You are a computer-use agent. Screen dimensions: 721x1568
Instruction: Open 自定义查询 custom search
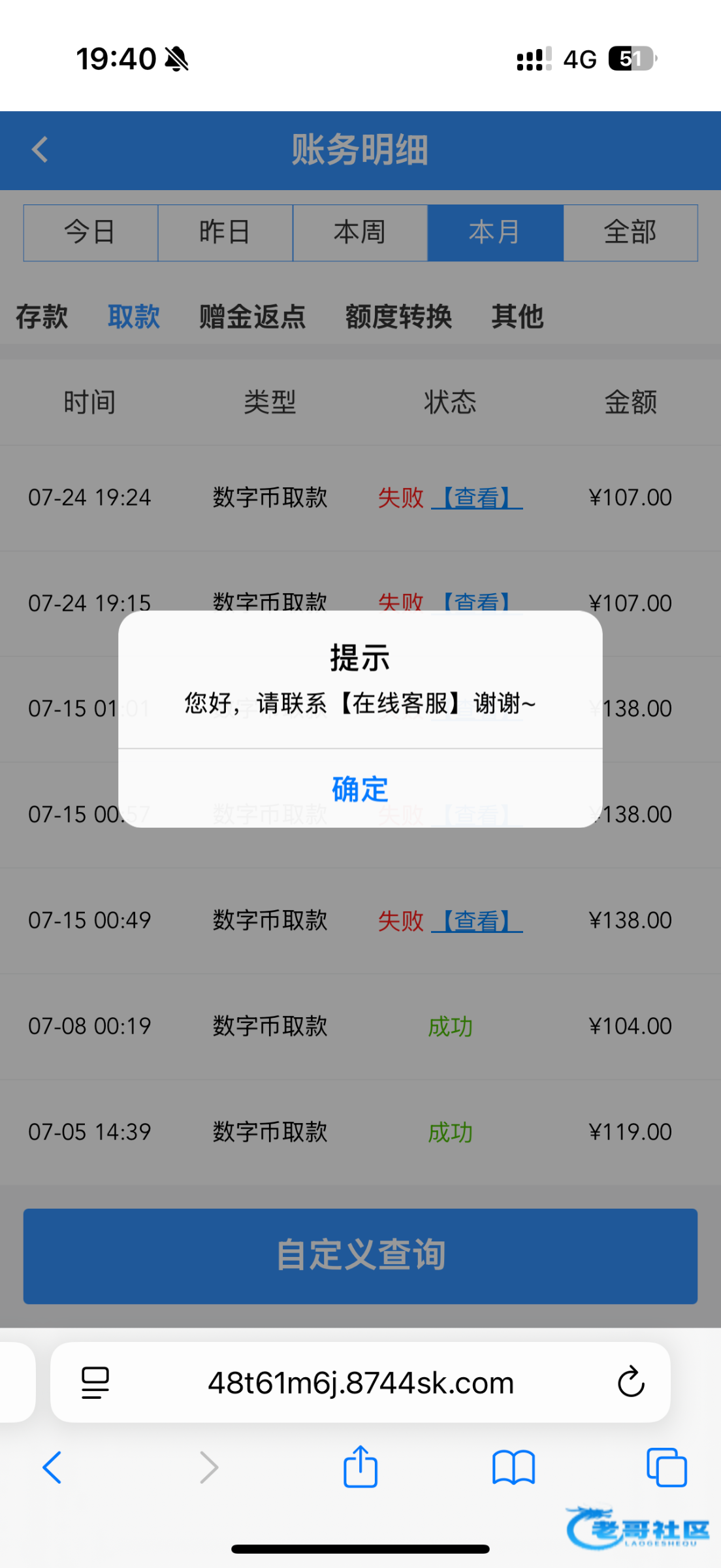pos(360,1256)
